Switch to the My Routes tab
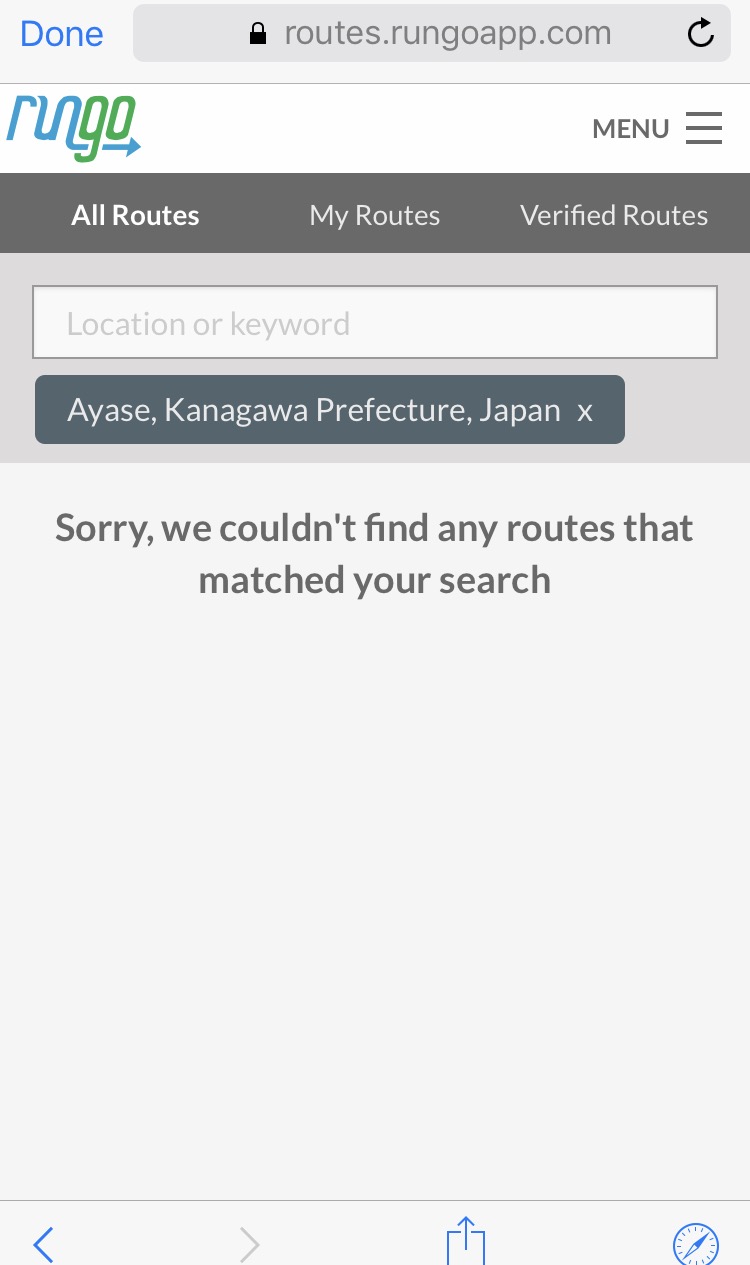This screenshot has height=1265, width=750. click(374, 215)
